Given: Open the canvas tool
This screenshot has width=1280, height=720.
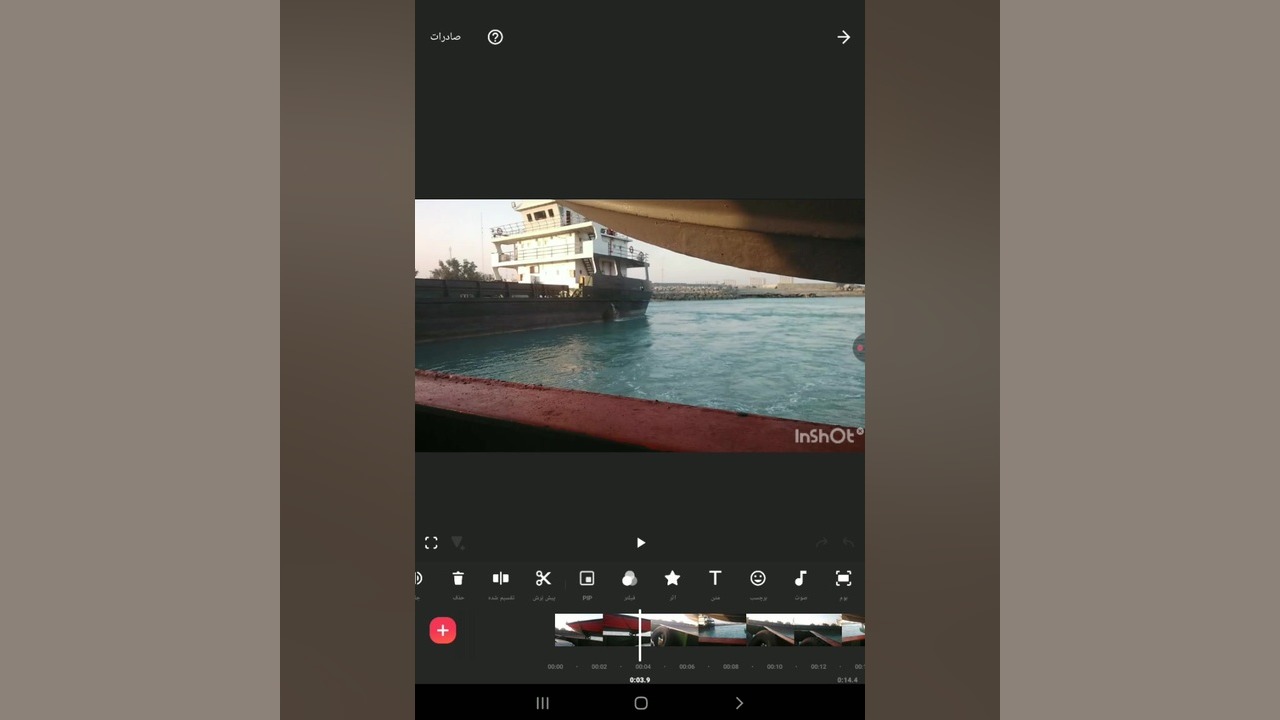Looking at the screenshot, I should pos(843,579).
